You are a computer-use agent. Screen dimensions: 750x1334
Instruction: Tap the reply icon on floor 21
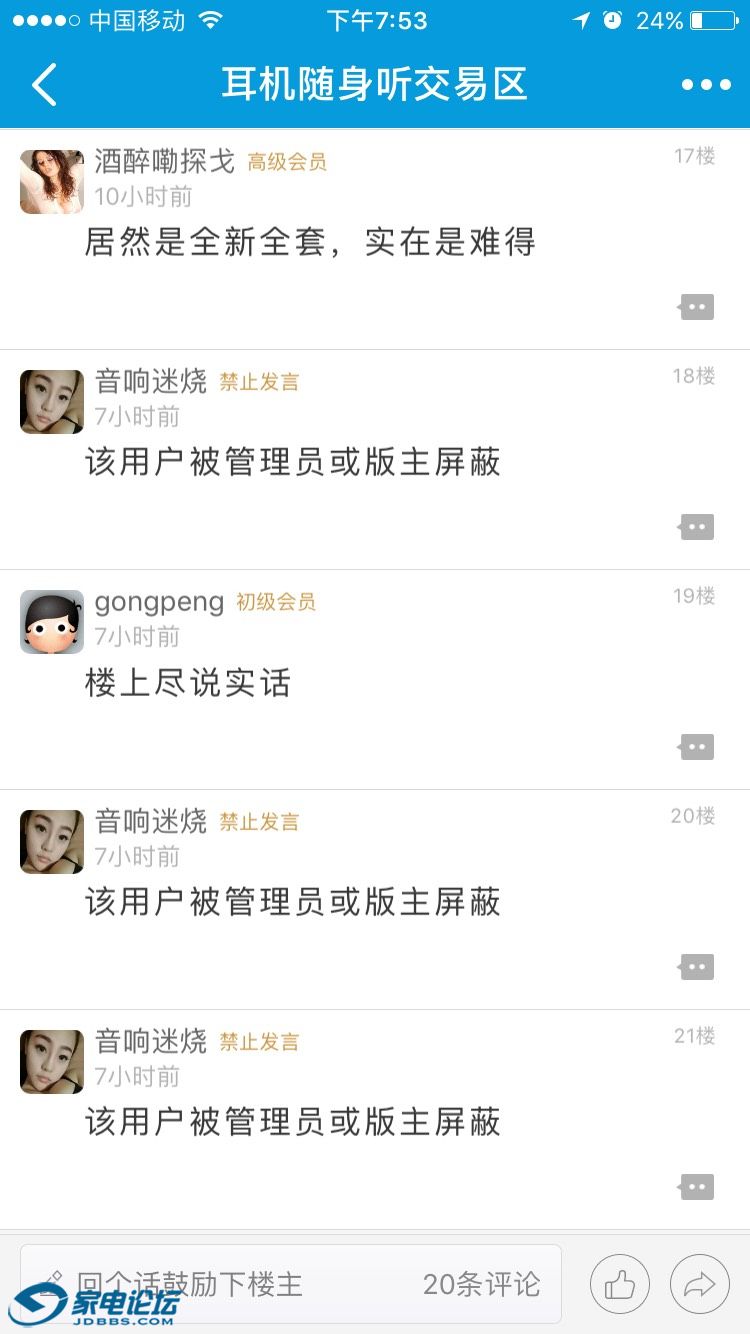(x=697, y=1187)
